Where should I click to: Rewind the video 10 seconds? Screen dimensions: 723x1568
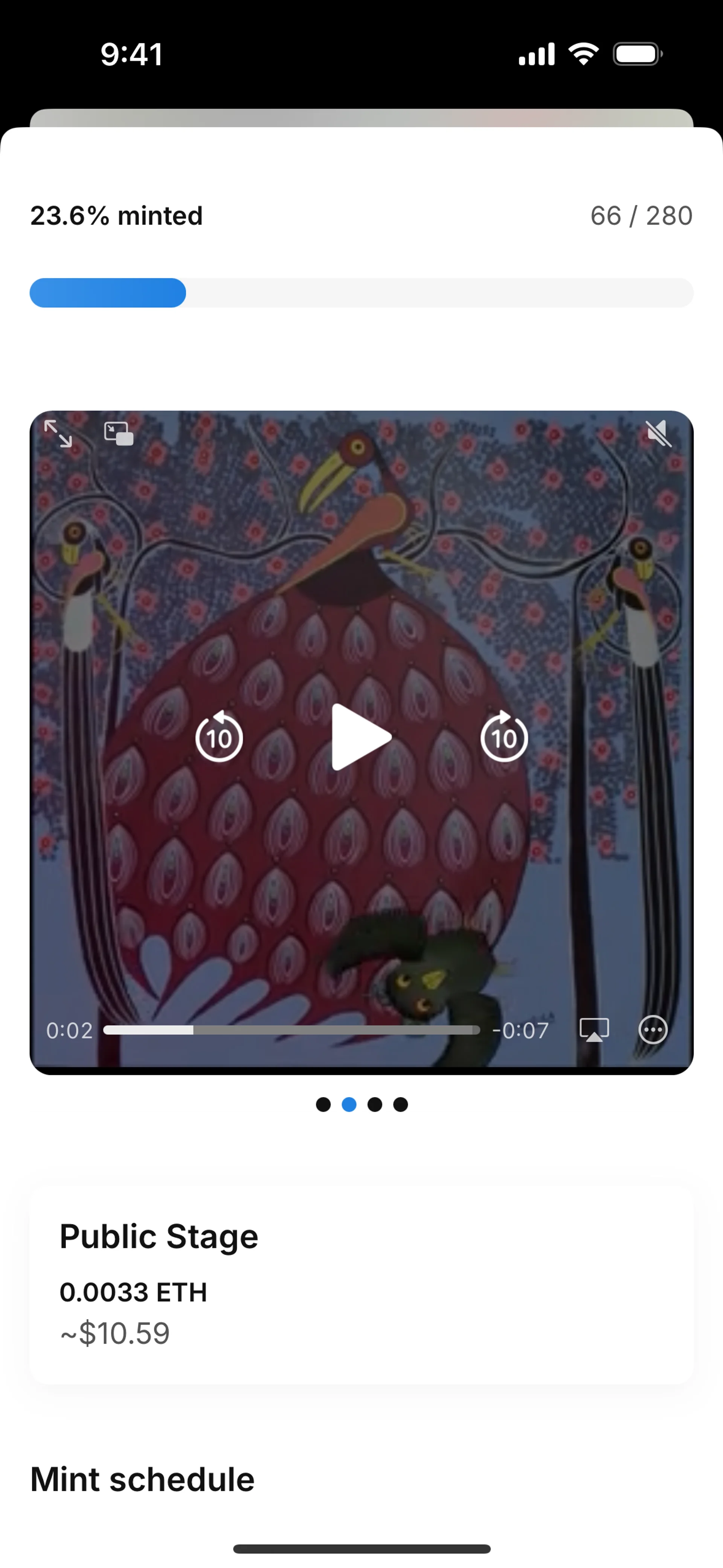(219, 737)
